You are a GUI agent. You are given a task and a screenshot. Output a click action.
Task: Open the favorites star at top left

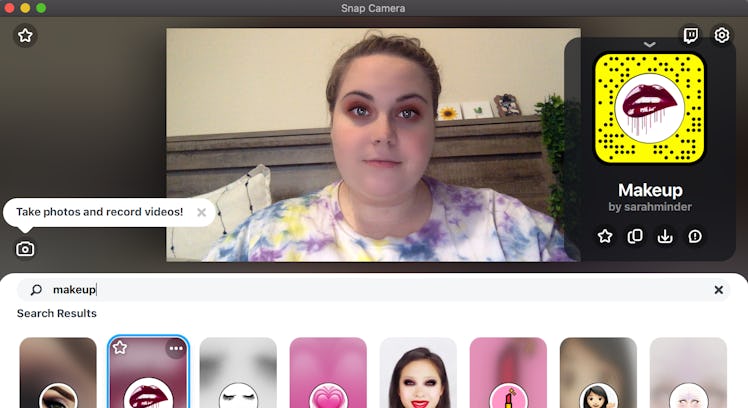click(x=25, y=35)
